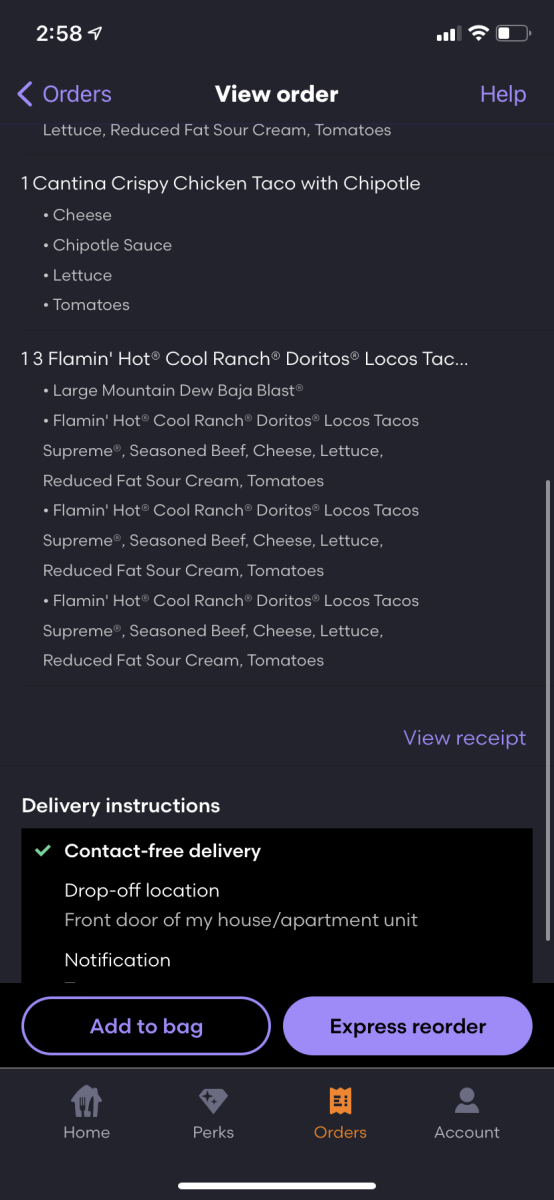Go back to Orders list

[x=64, y=94]
